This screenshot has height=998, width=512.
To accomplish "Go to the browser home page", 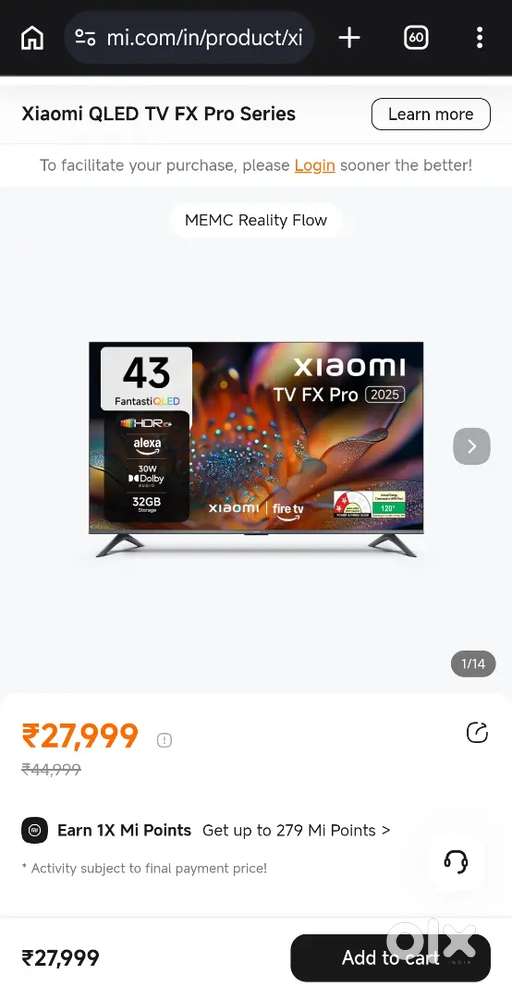I will (x=32, y=38).
